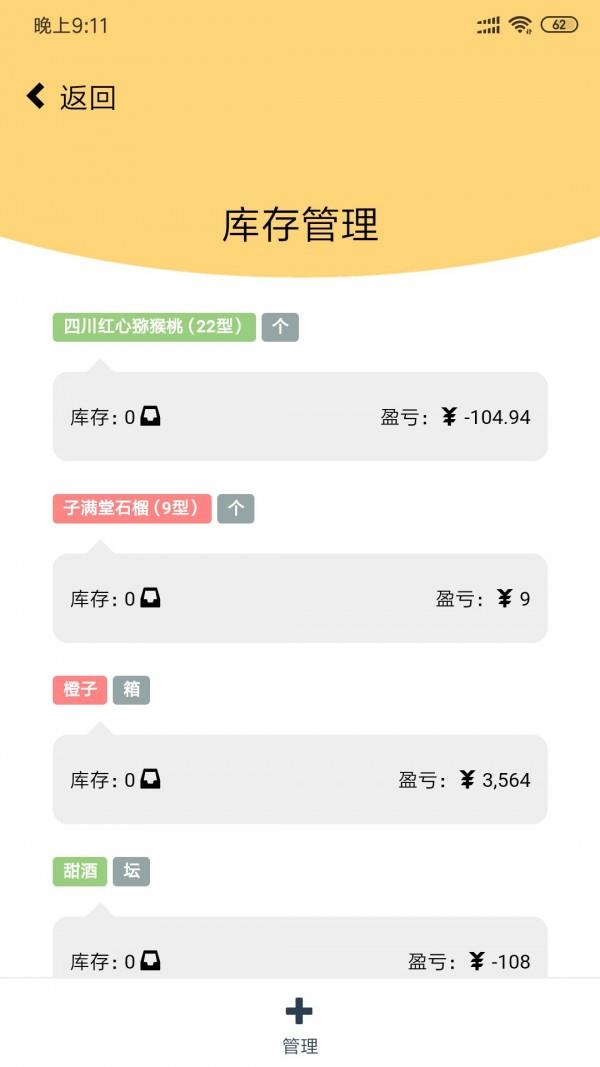
Task: Go back using the 返回 button
Action: (71, 97)
